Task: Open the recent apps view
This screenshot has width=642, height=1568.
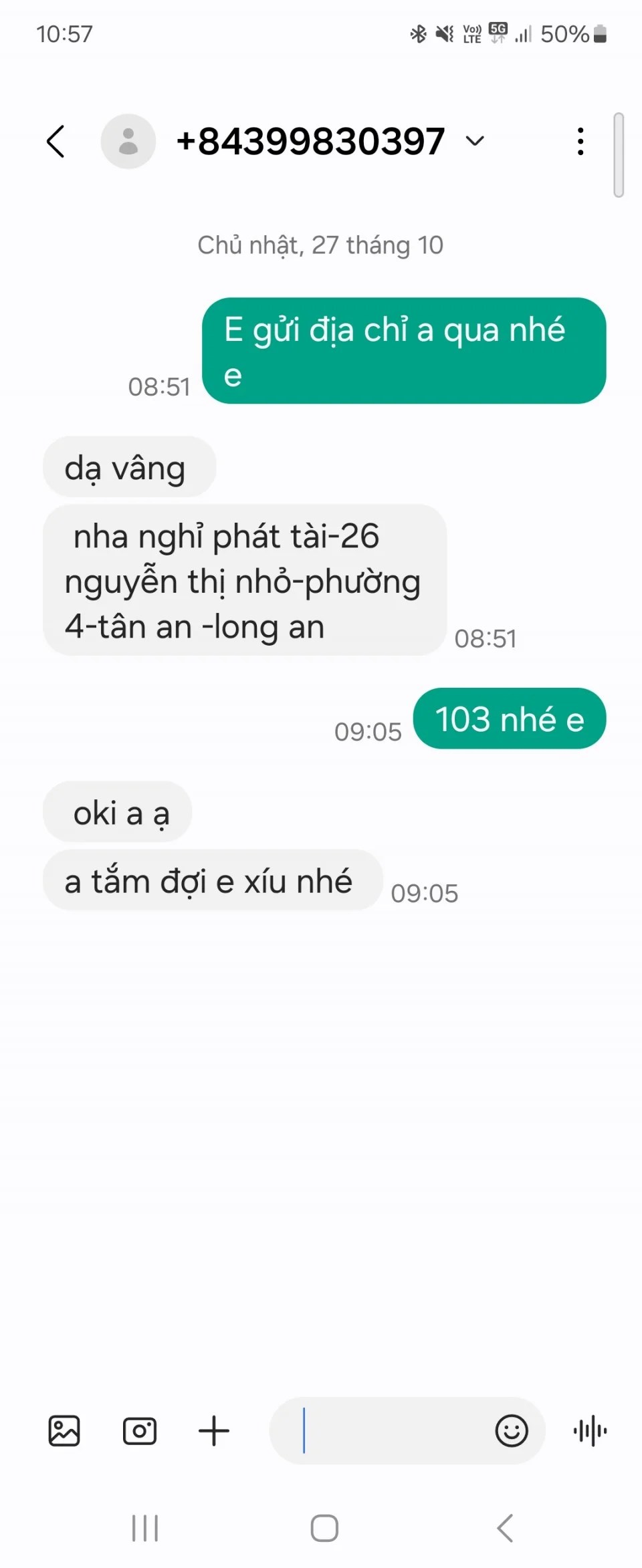Action: [x=145, y=1528]
